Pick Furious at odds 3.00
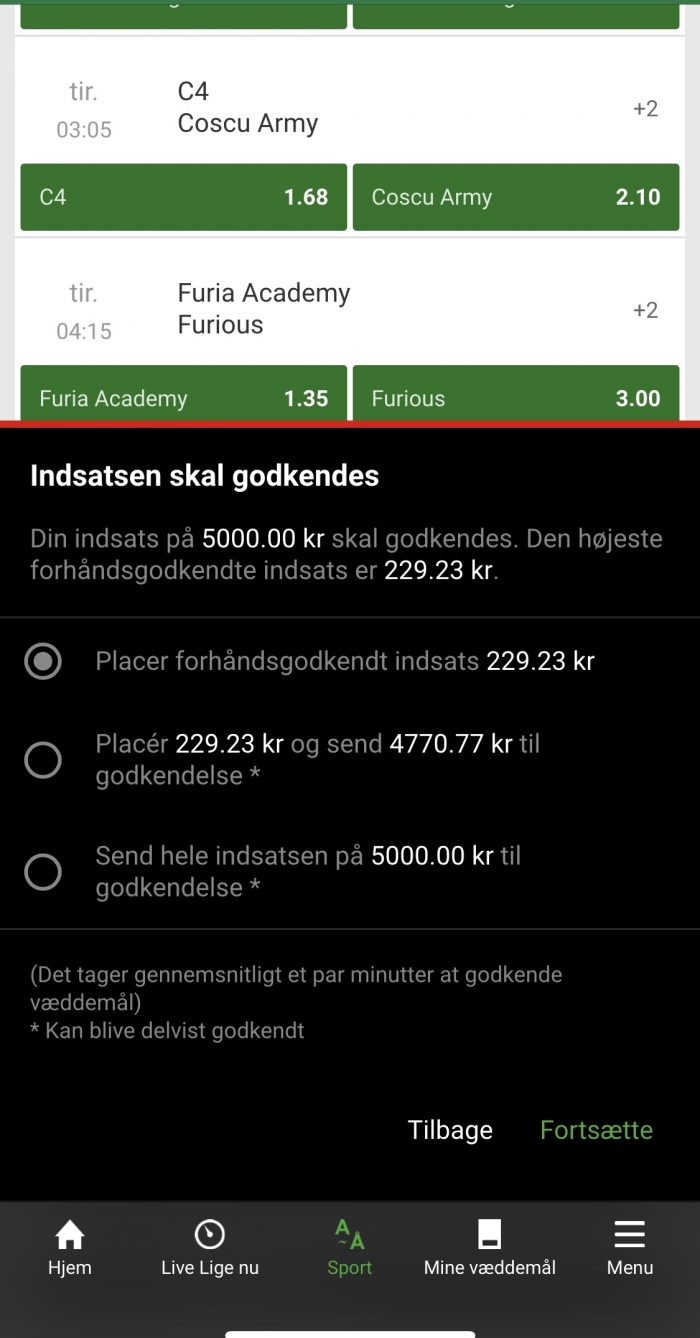The height and width of the screenshot is (1338, 700). pos(516,394)
